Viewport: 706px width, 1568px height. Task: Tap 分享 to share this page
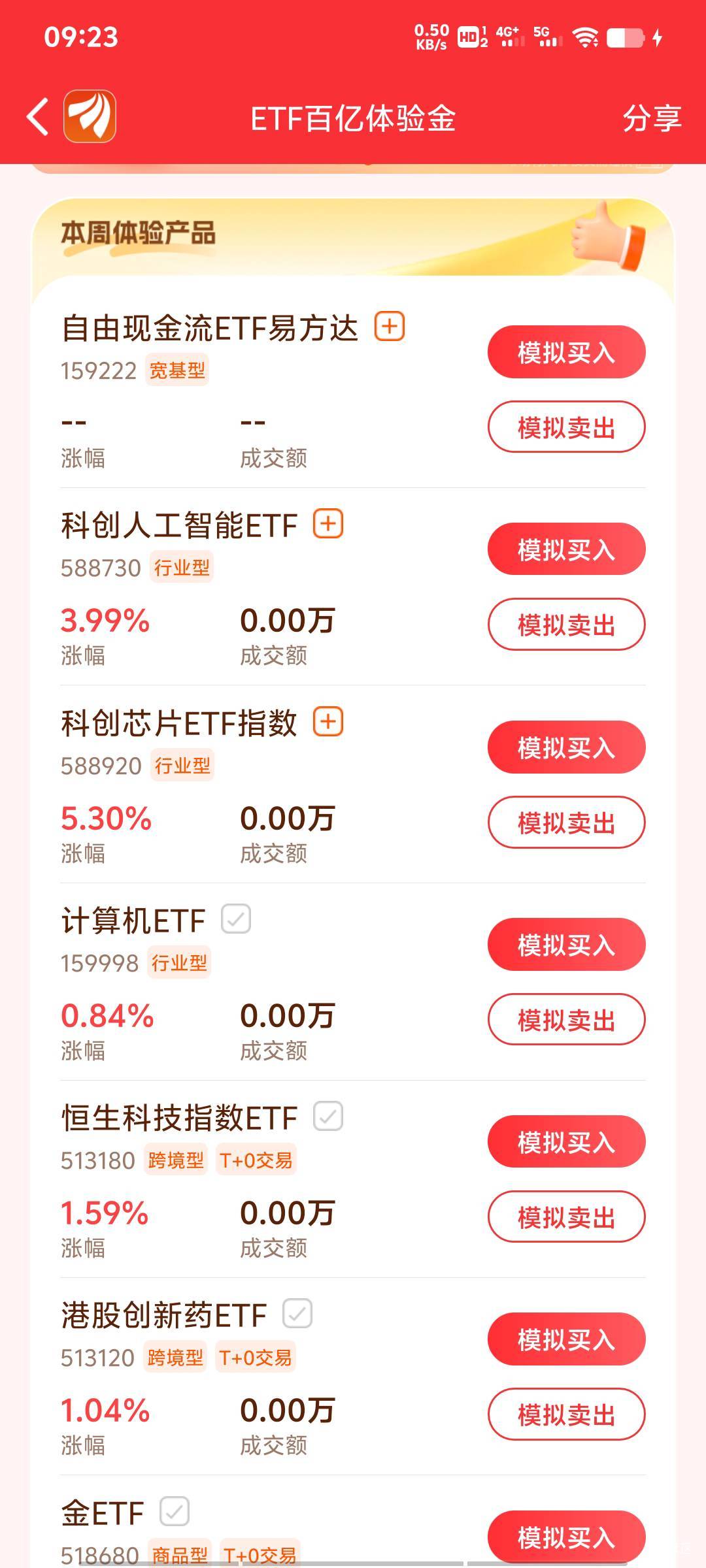pos(651,118)
